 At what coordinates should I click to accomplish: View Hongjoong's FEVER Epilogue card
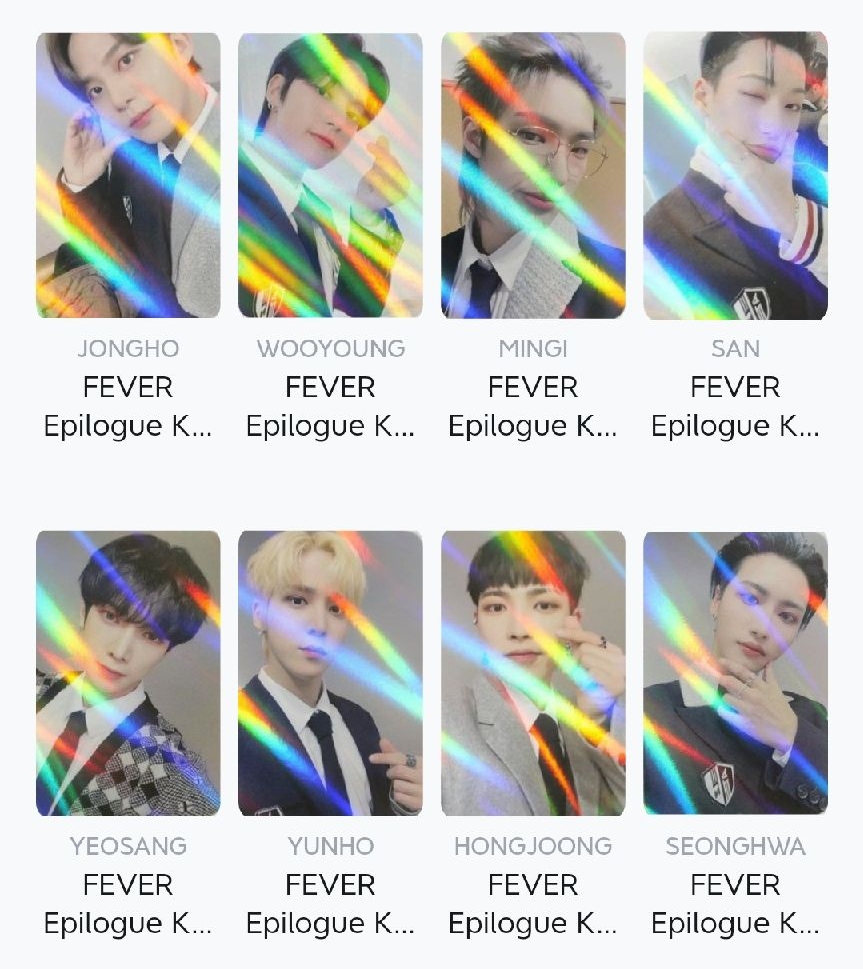click(533, 673)
